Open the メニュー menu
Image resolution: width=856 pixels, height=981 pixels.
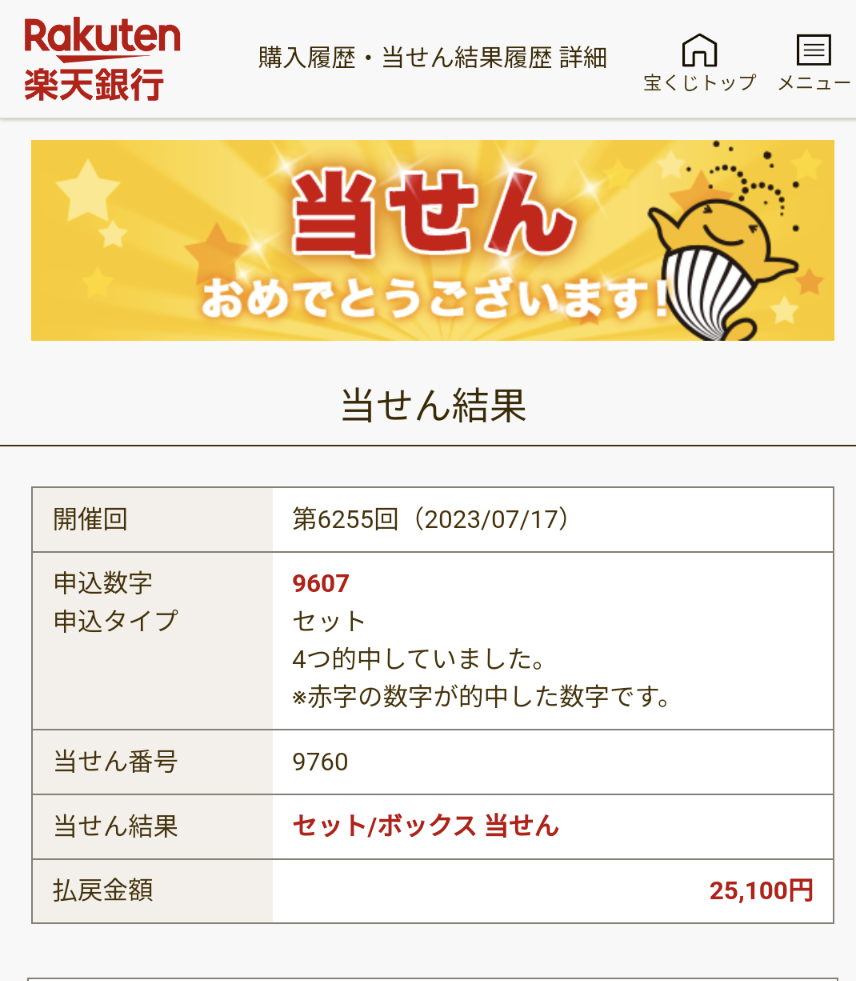click(813, 60)
